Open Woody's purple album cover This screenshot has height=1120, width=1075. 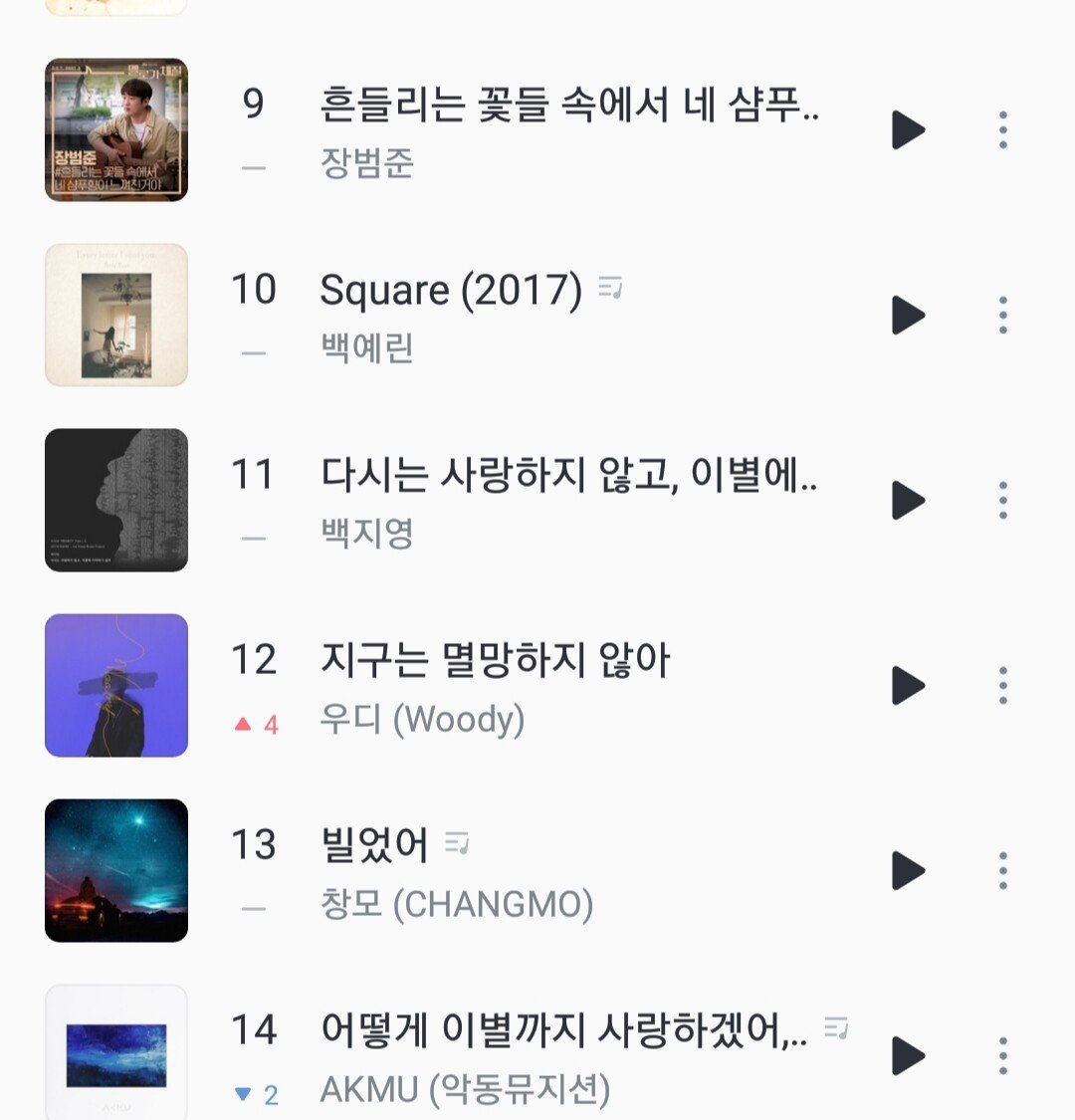(116, 686)
